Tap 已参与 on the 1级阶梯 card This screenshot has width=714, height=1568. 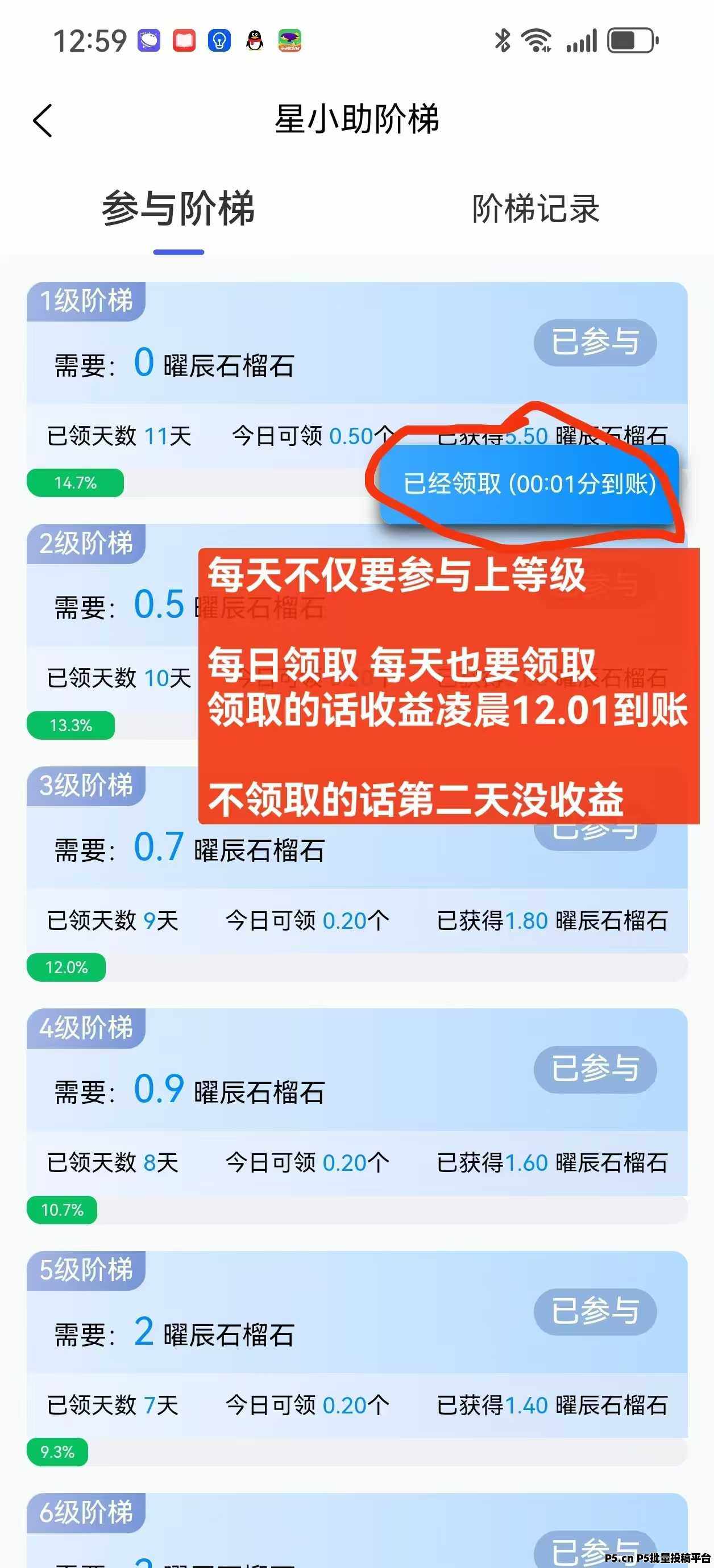(595, 342)
